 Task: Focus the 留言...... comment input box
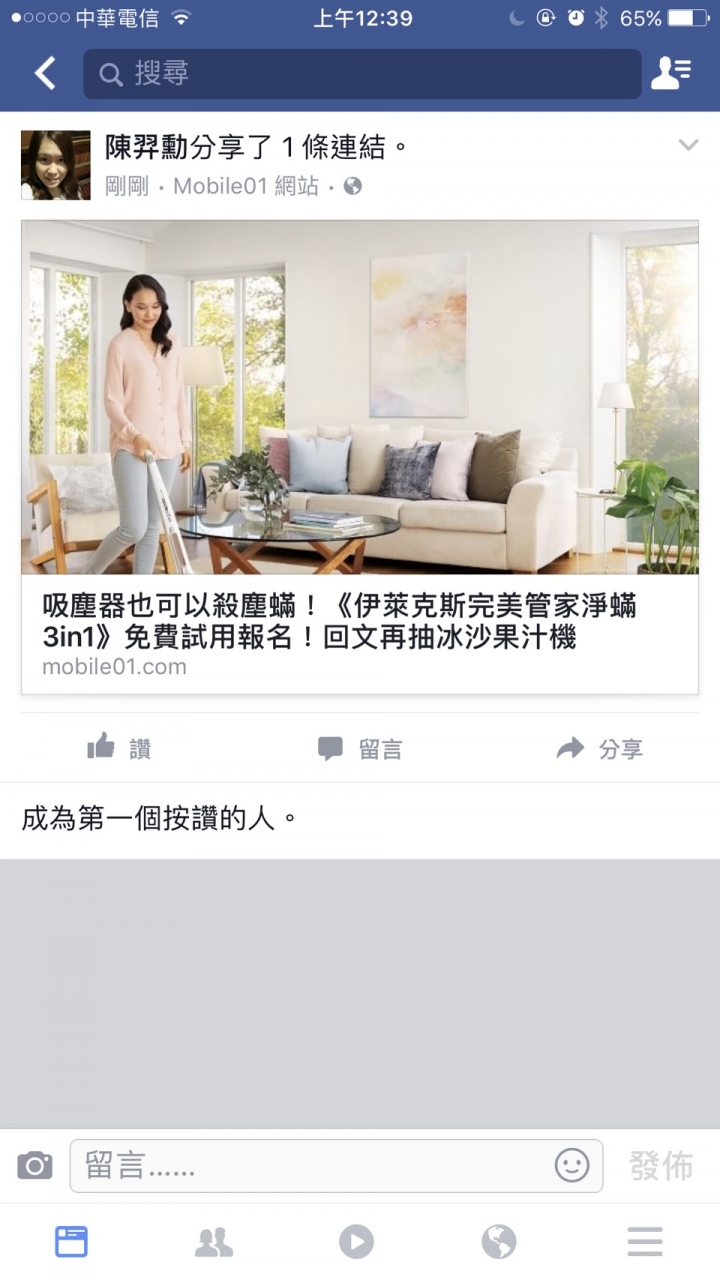[310, 1166]
